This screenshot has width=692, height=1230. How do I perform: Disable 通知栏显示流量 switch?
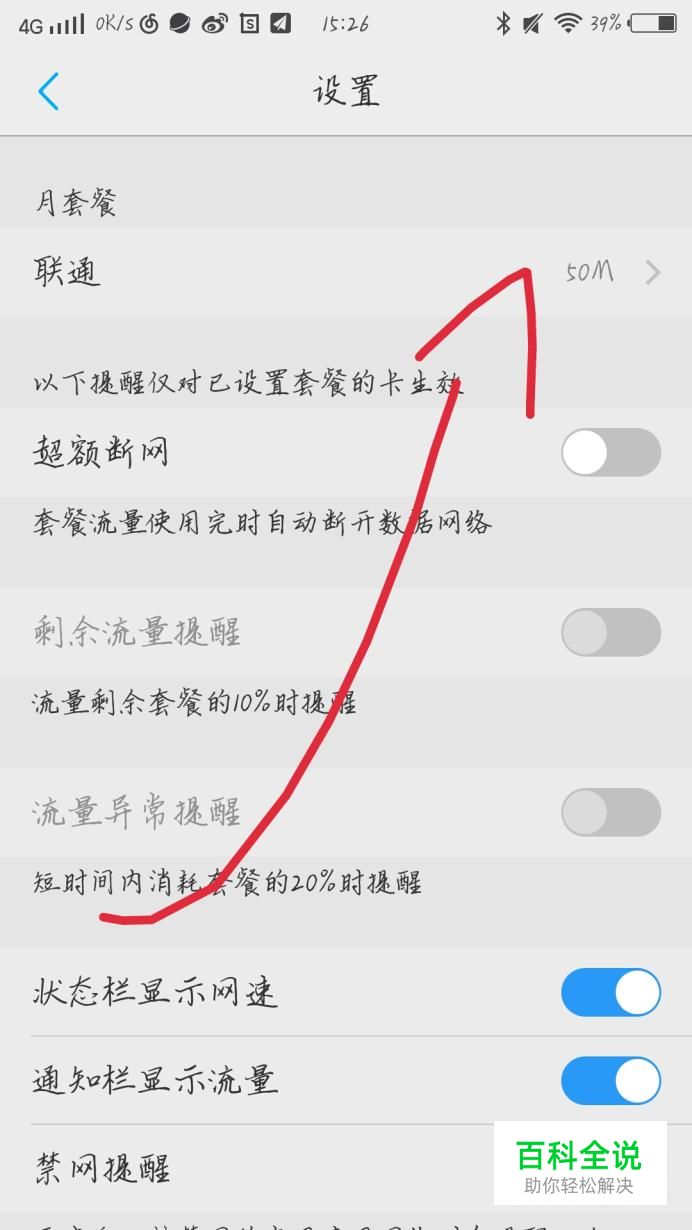point(610,1081)
